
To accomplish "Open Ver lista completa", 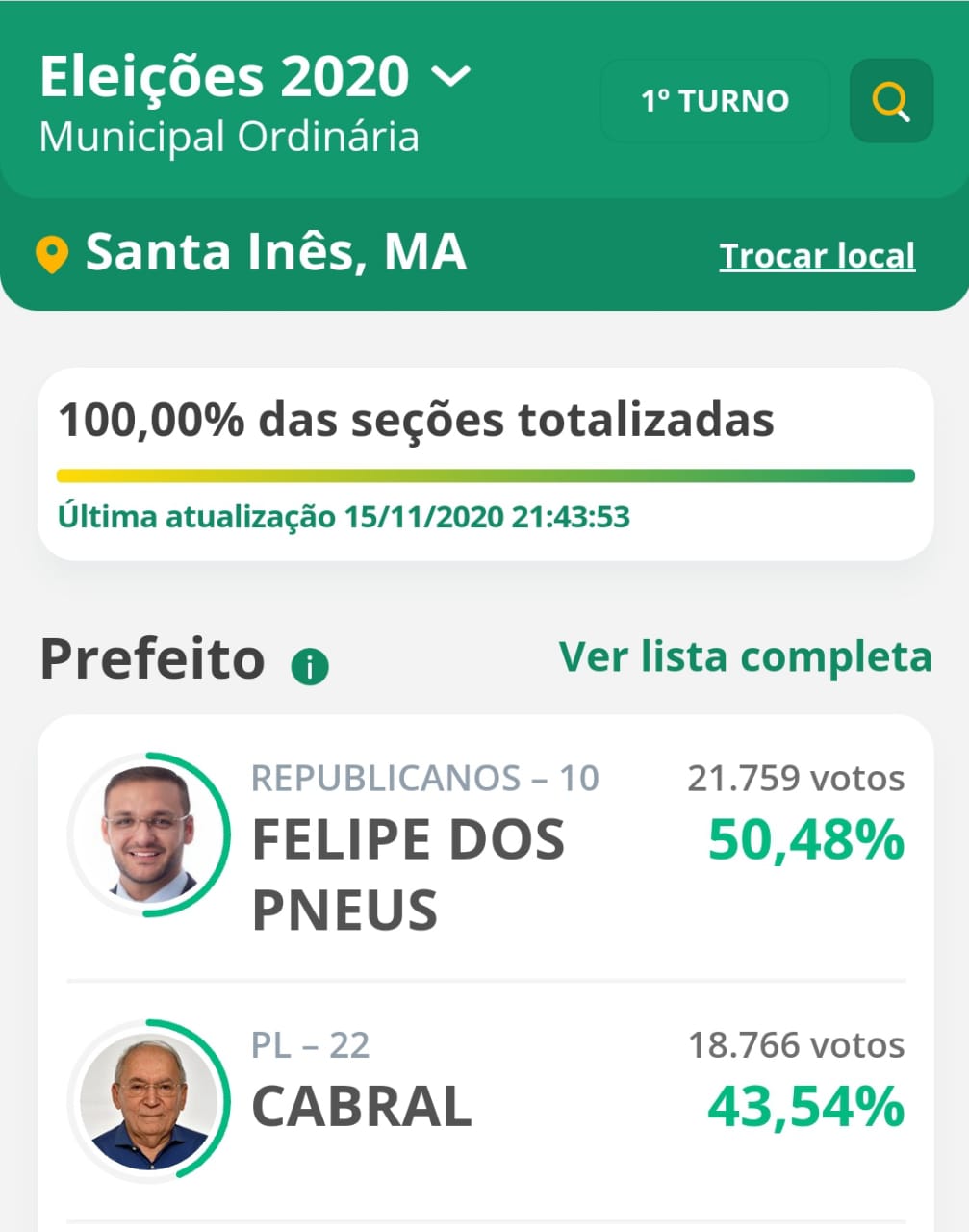I will (746, 657).
